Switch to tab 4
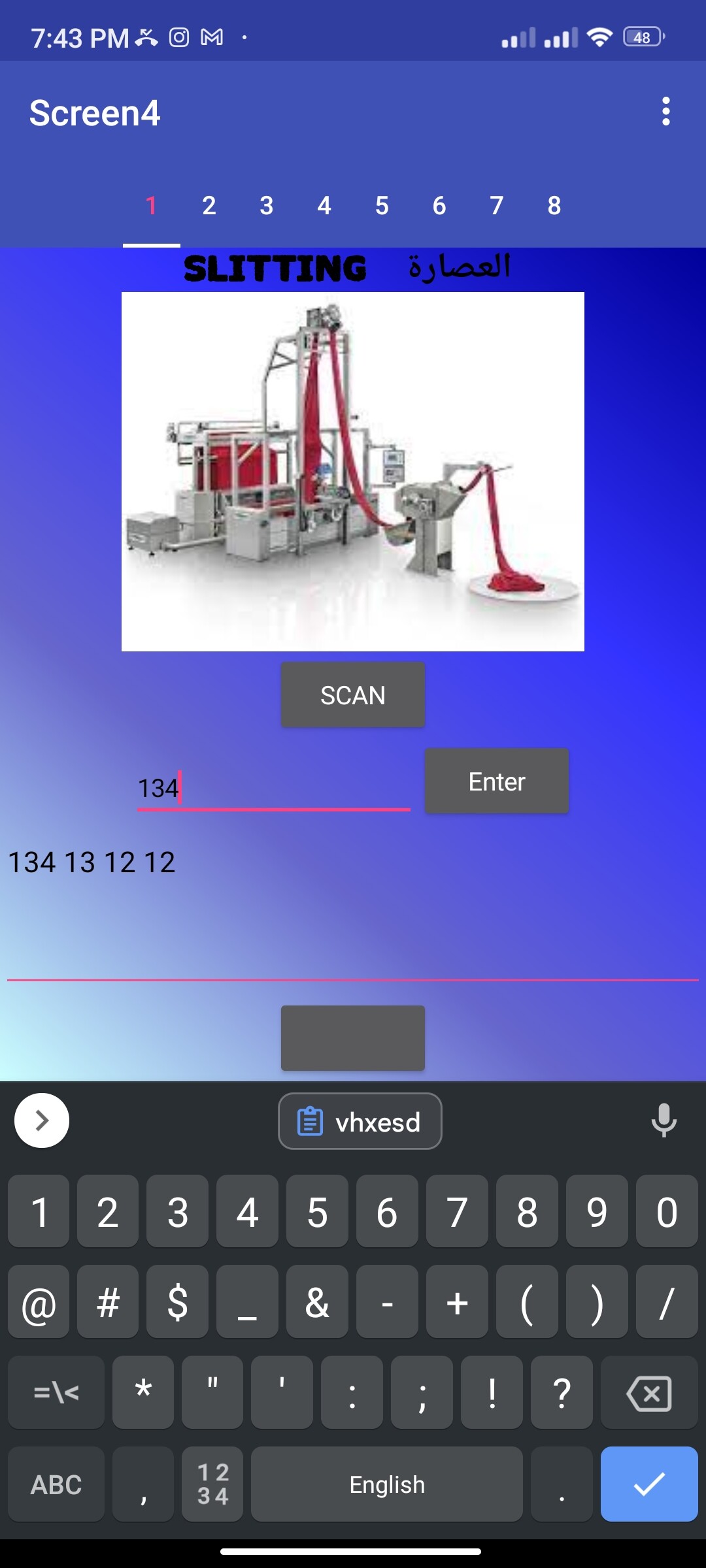The height and width of the screenshot is (1568, 706). (324, 206)
